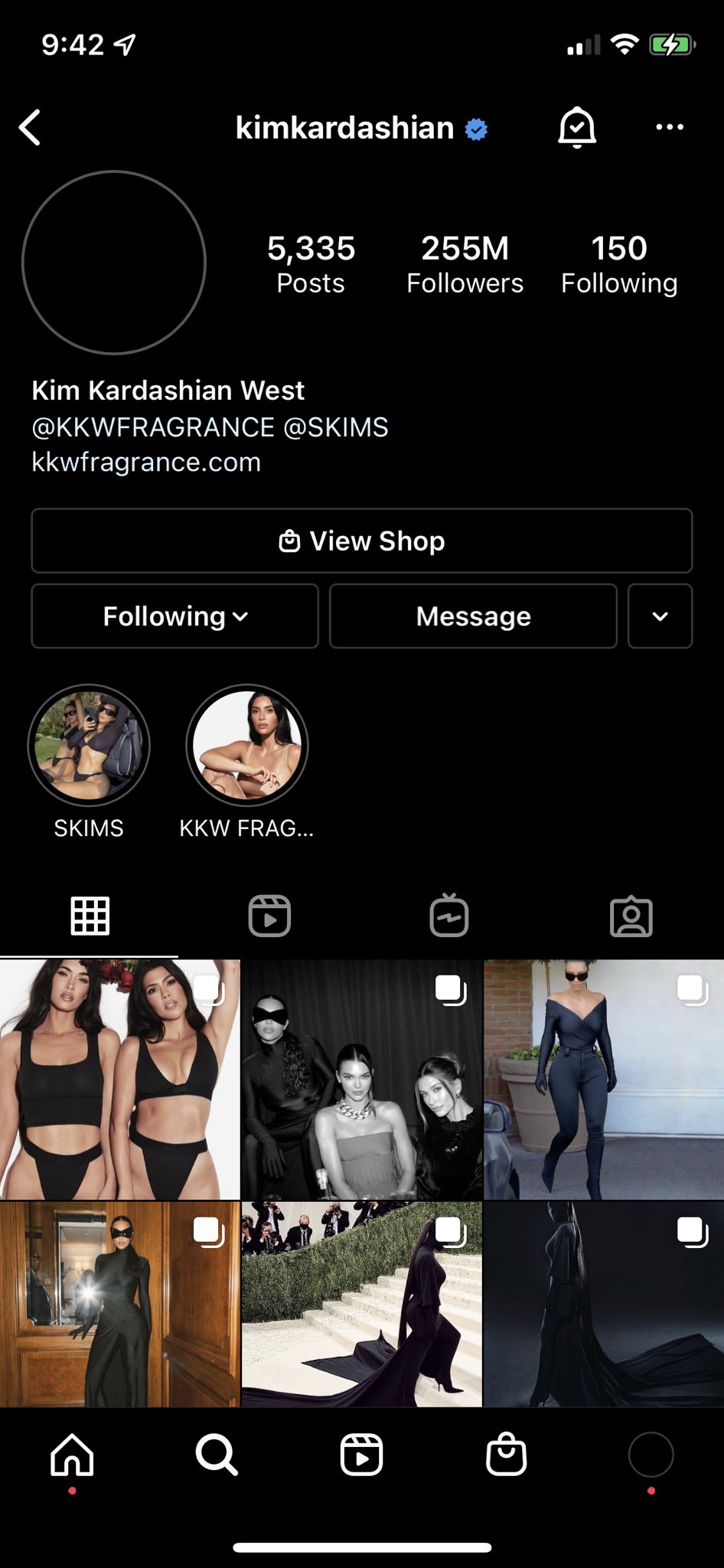Switch to the IGTV tab
Viewport: 724px width, 1568px height.
click(449, 916)
